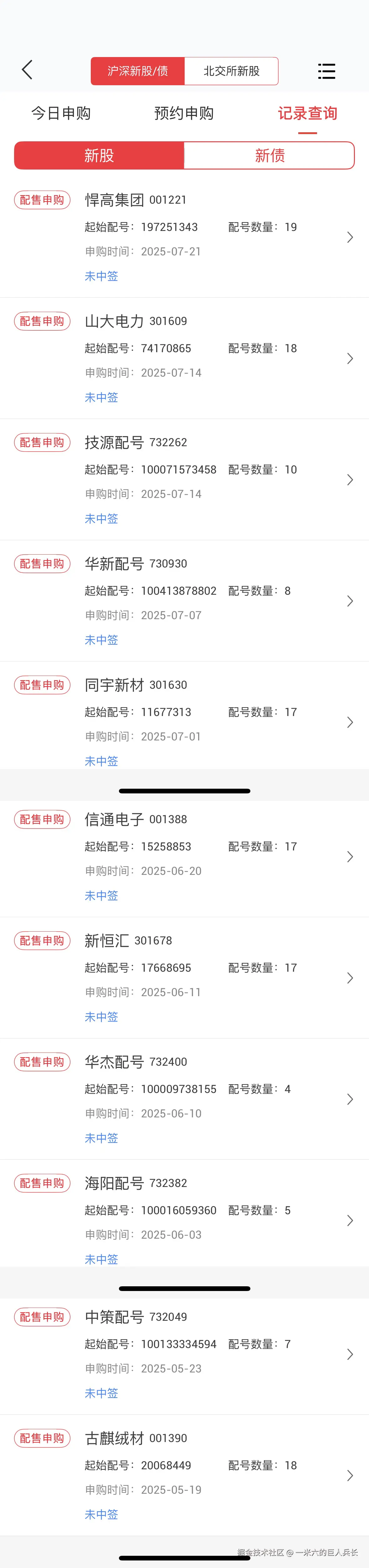The image size is (369, 1568).
Task: Open the 今日申购 tab
Action: (x=61, y=113)
